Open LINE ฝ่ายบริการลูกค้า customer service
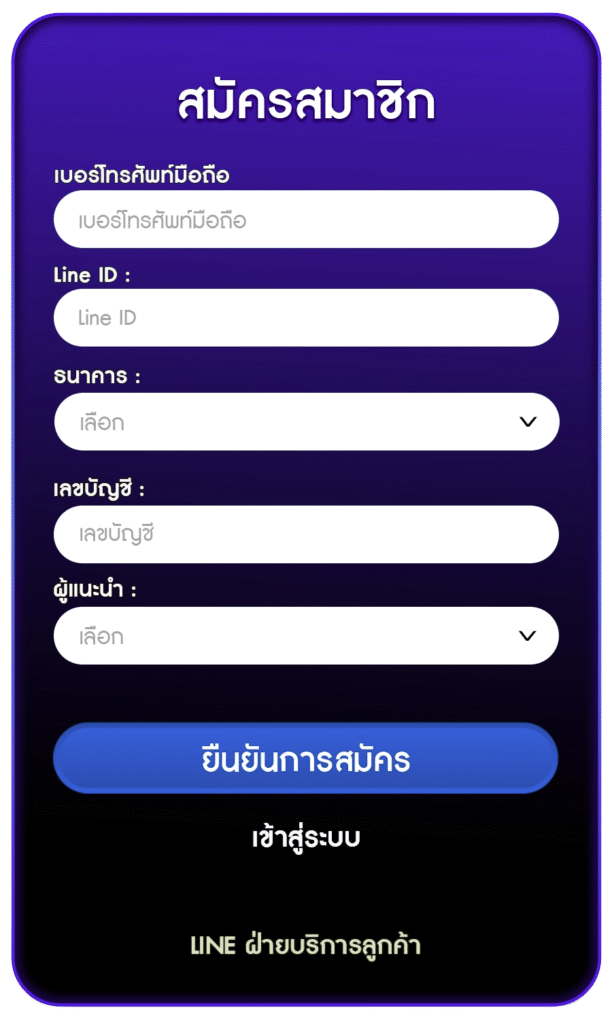This screenshot has height=1024, width=612. point(305,945)
